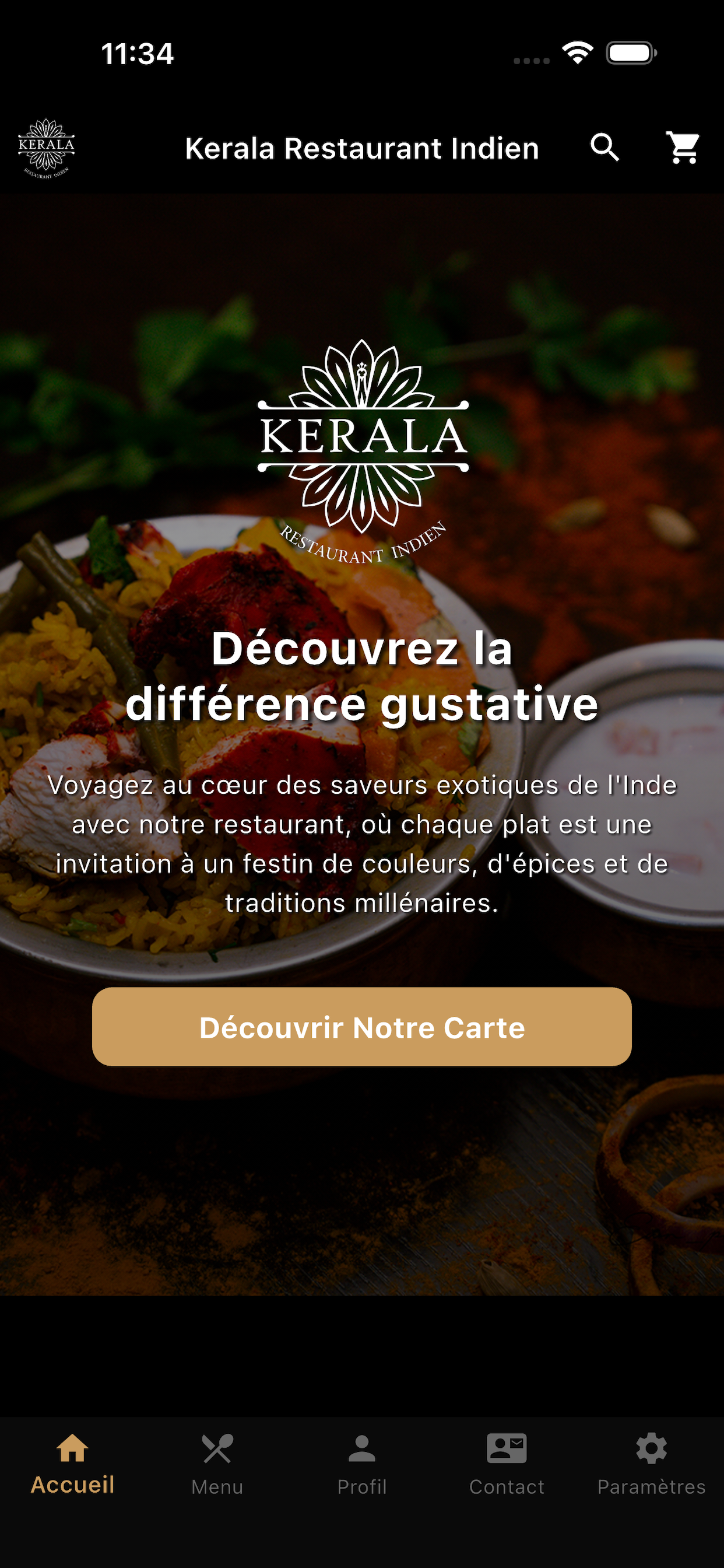724x1568 pixels.
Task: Tap the Découvrir Notre Carte button
Action: click(x=362, y=1027)
